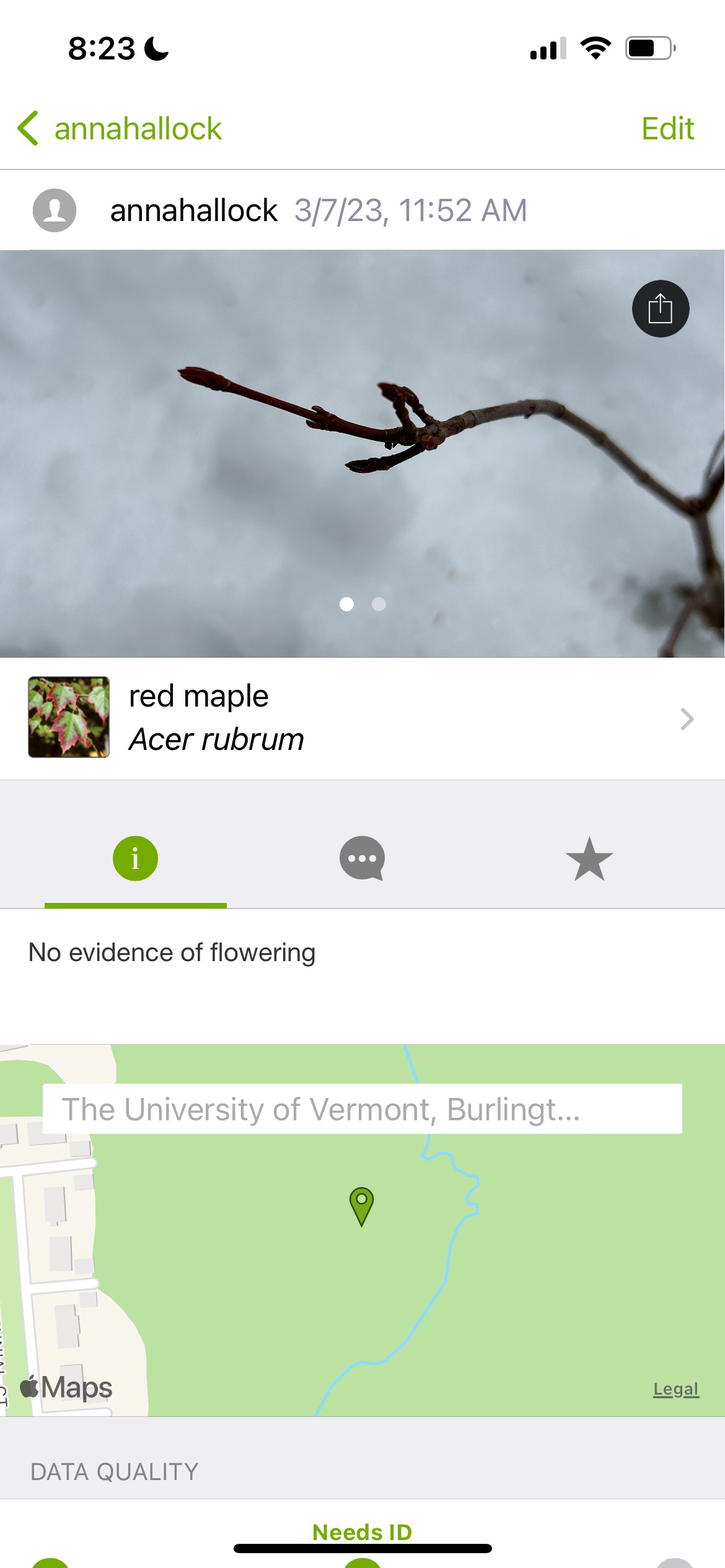Viewport: 725px width, 1568px height.
Task: Switch to the favorites star tab
Action: (589, 858)
